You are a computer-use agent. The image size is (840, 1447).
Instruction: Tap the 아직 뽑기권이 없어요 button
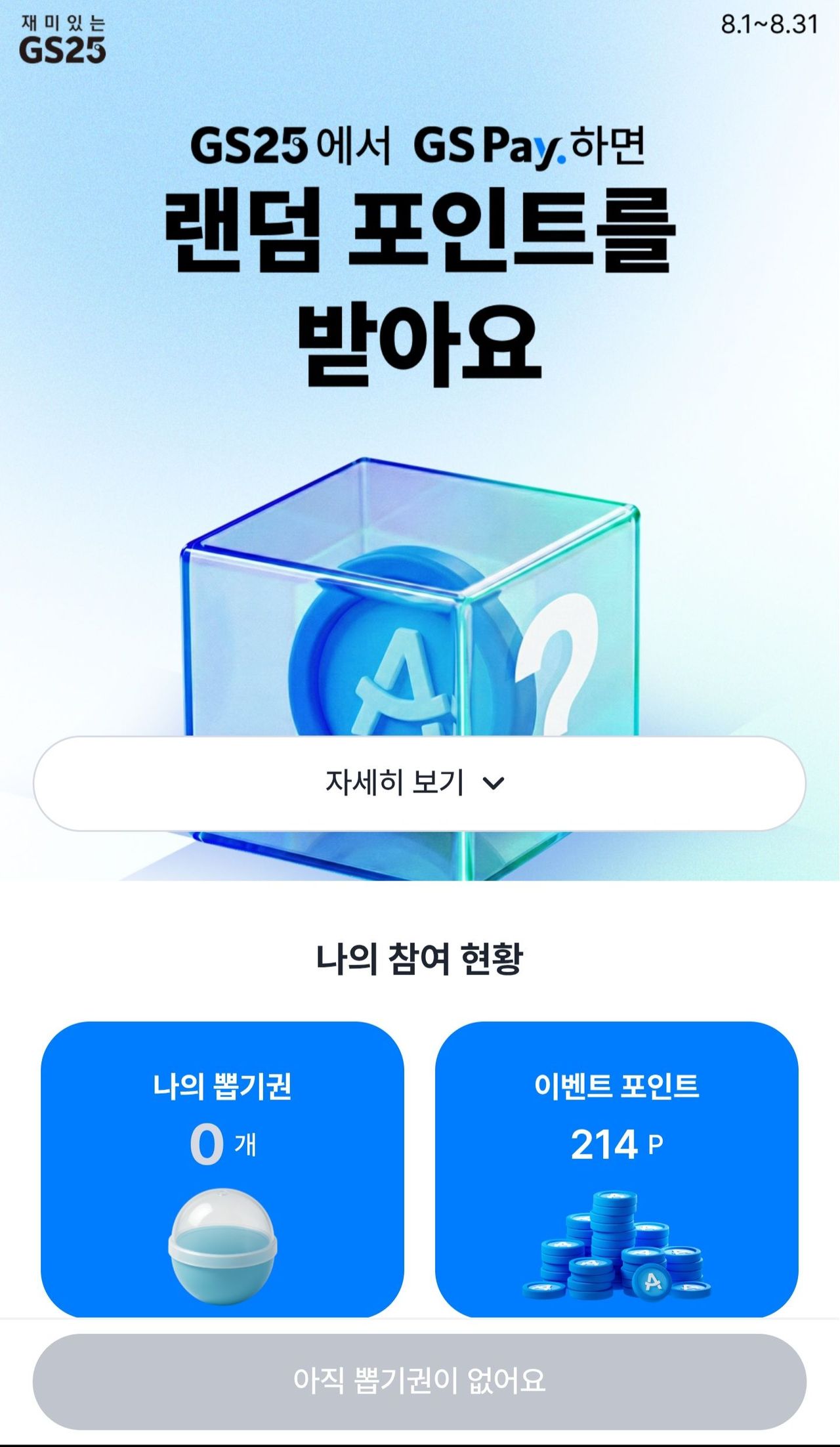coord(419,1381)
